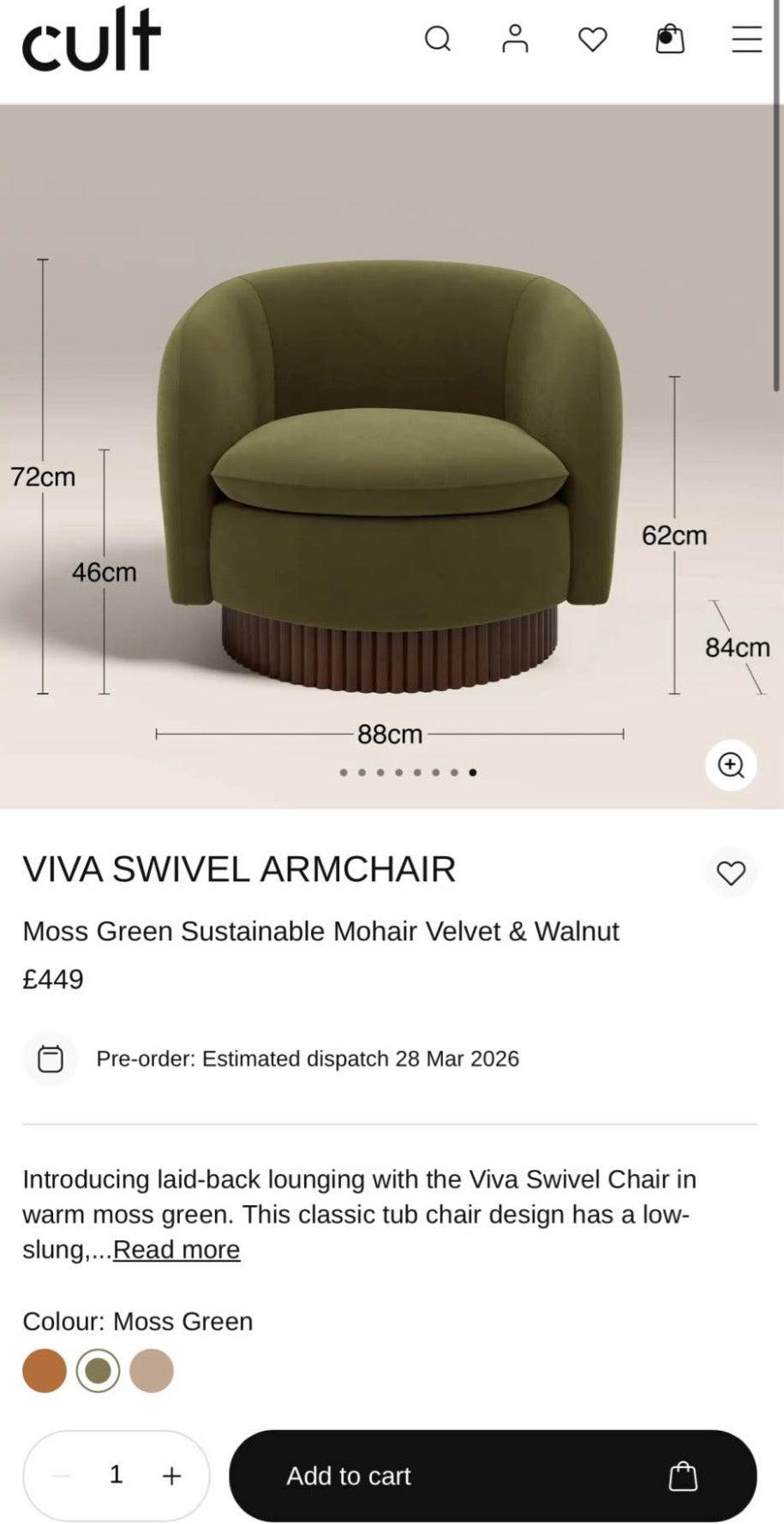This screenshot has width=784, height=1524.
Task: Add the armchair to your wishlist heart
Action: pos(731,874)
